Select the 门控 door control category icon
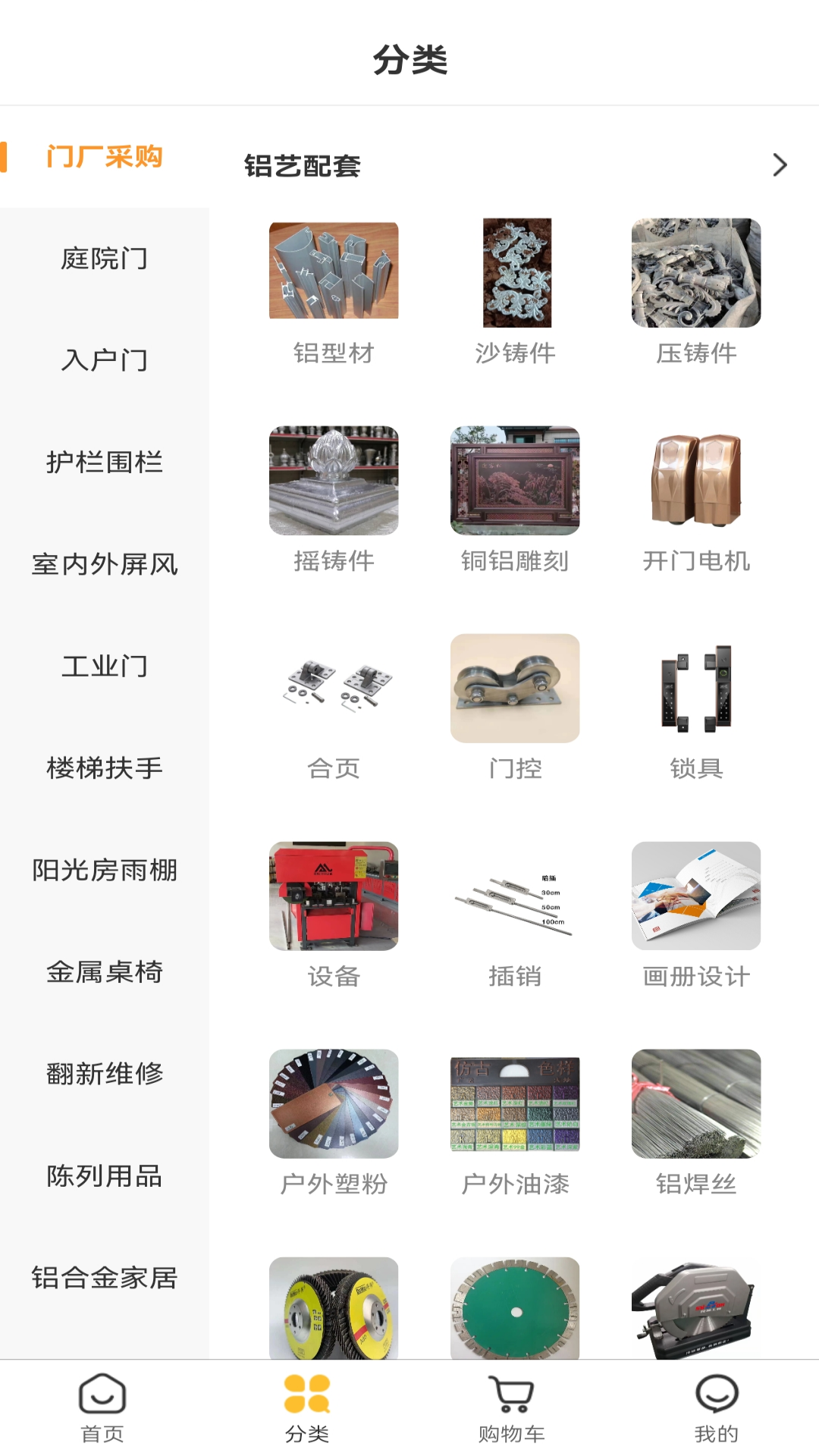Image resolution: width=819 pixels, height=1456 pixels. [515, 688]
